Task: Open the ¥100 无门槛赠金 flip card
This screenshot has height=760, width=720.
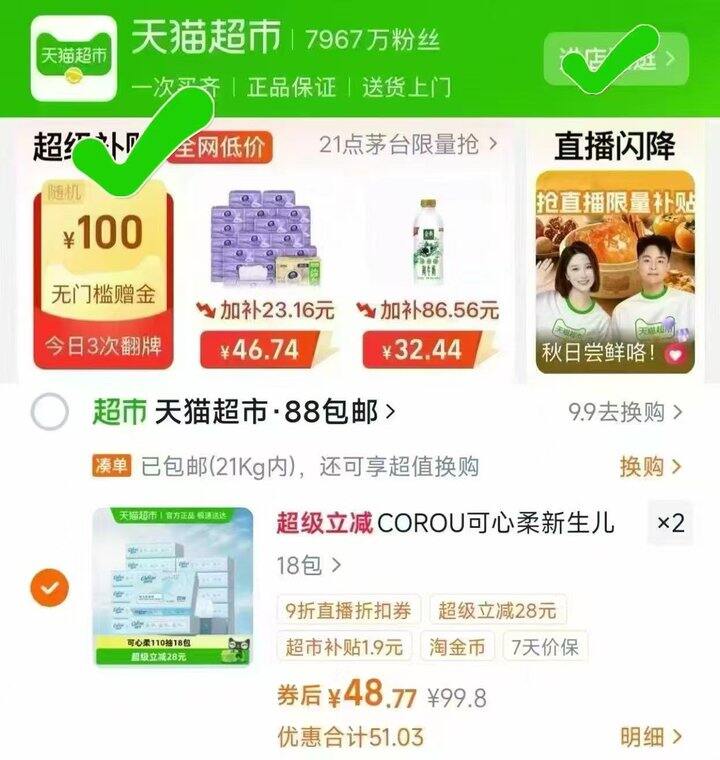Action: (103, 274)
